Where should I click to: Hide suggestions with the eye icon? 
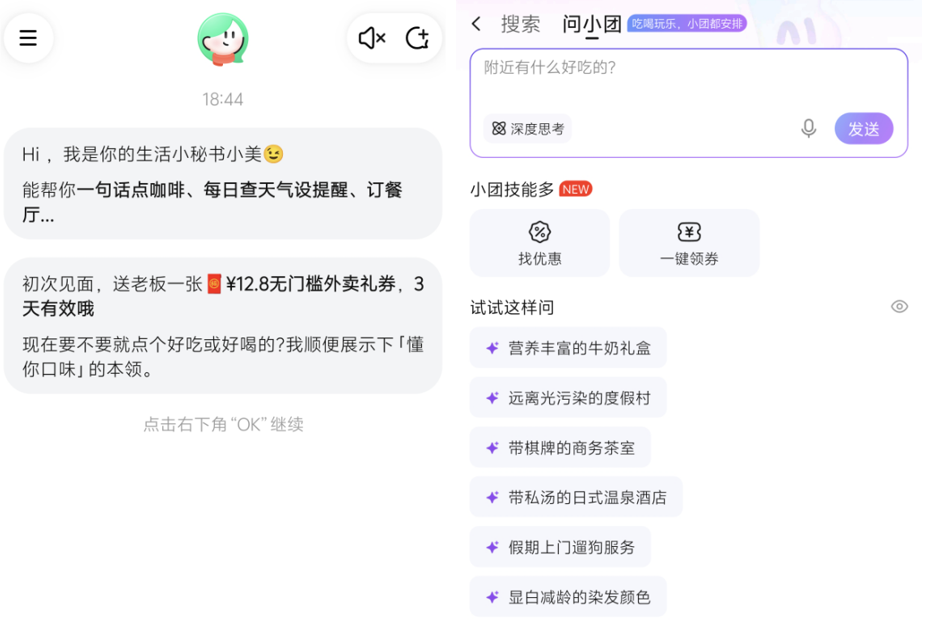pyautogui.click(x=899, y=307)
